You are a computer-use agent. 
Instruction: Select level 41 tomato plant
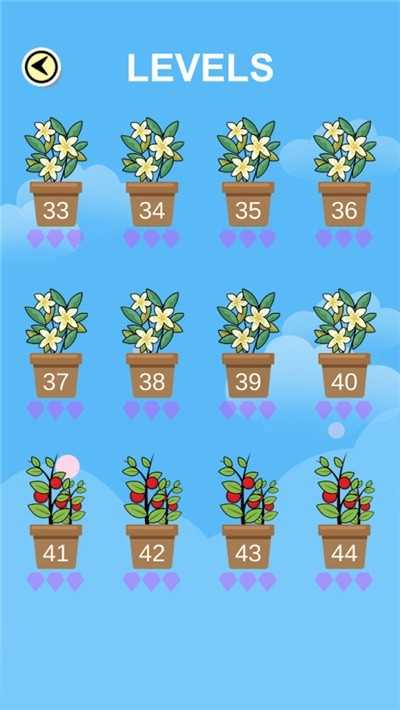tap(56, 513)
